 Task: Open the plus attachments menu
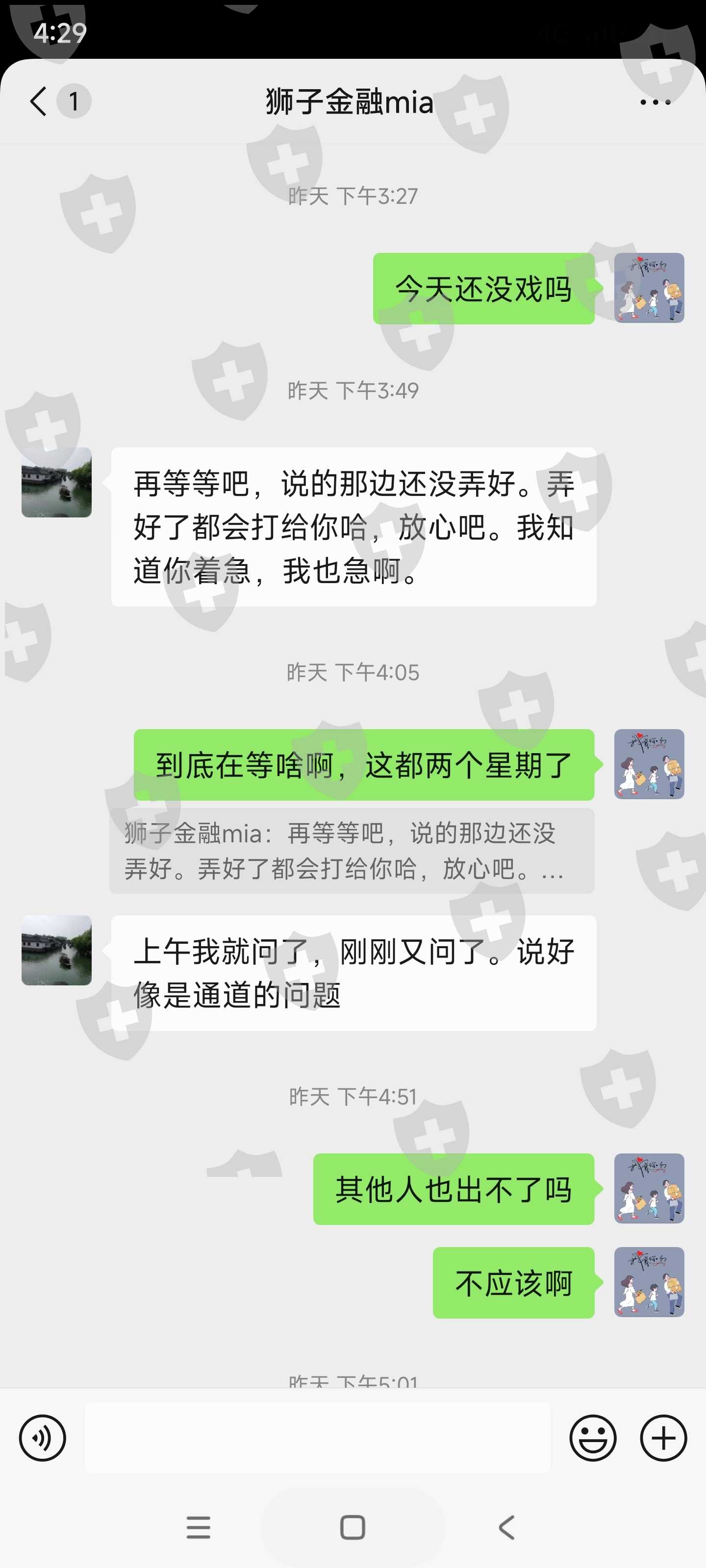point(663,1438)
